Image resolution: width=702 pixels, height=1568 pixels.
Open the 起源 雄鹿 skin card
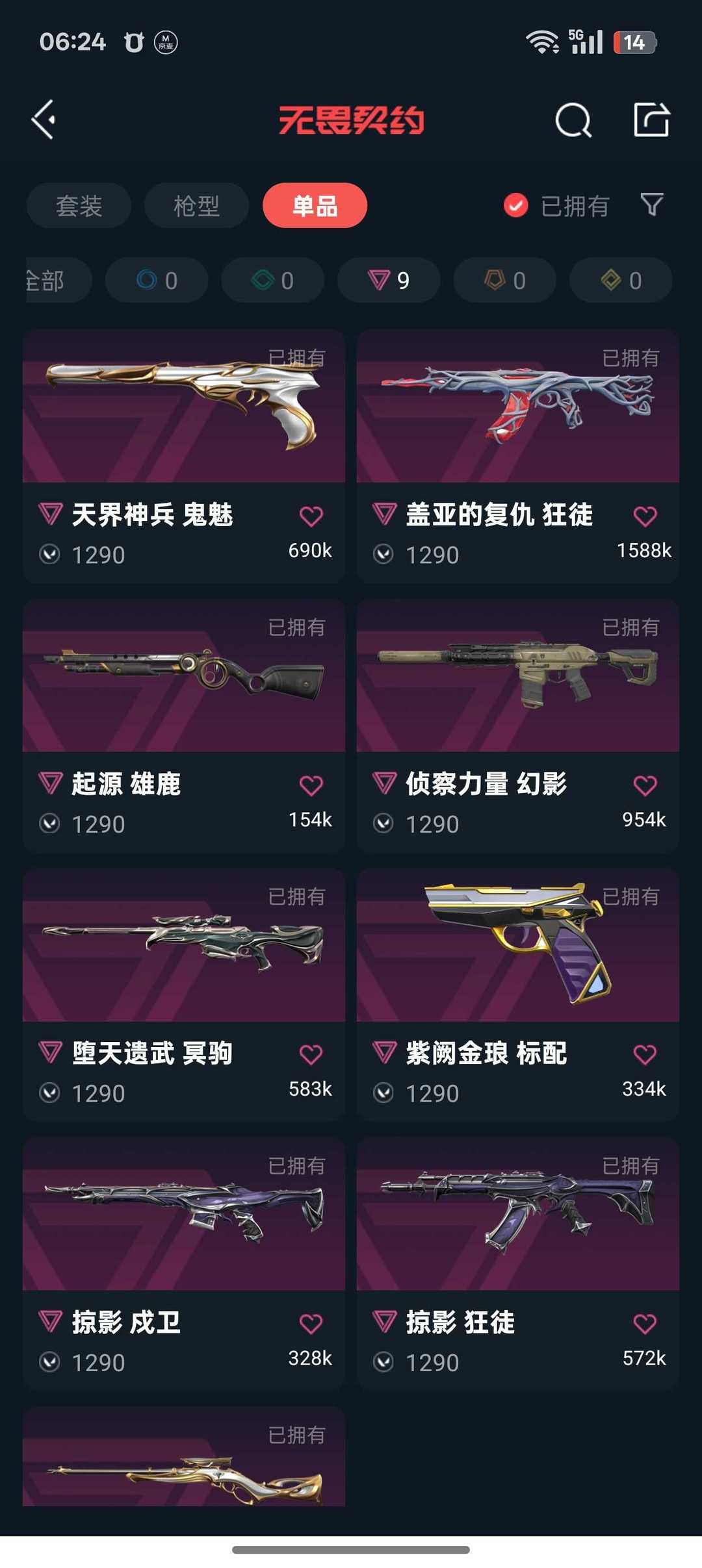184,726
